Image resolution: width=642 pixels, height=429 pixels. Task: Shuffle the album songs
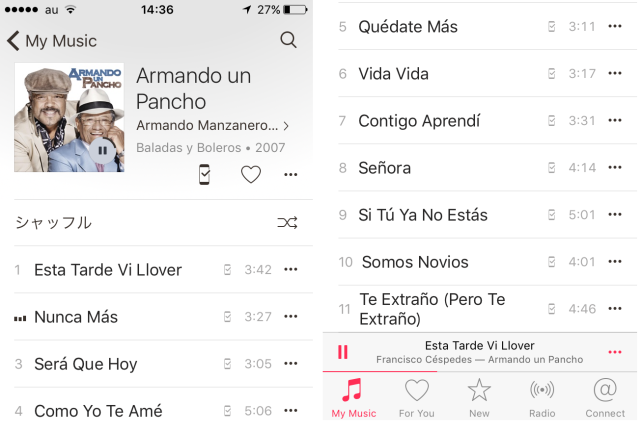pos(287,223)
